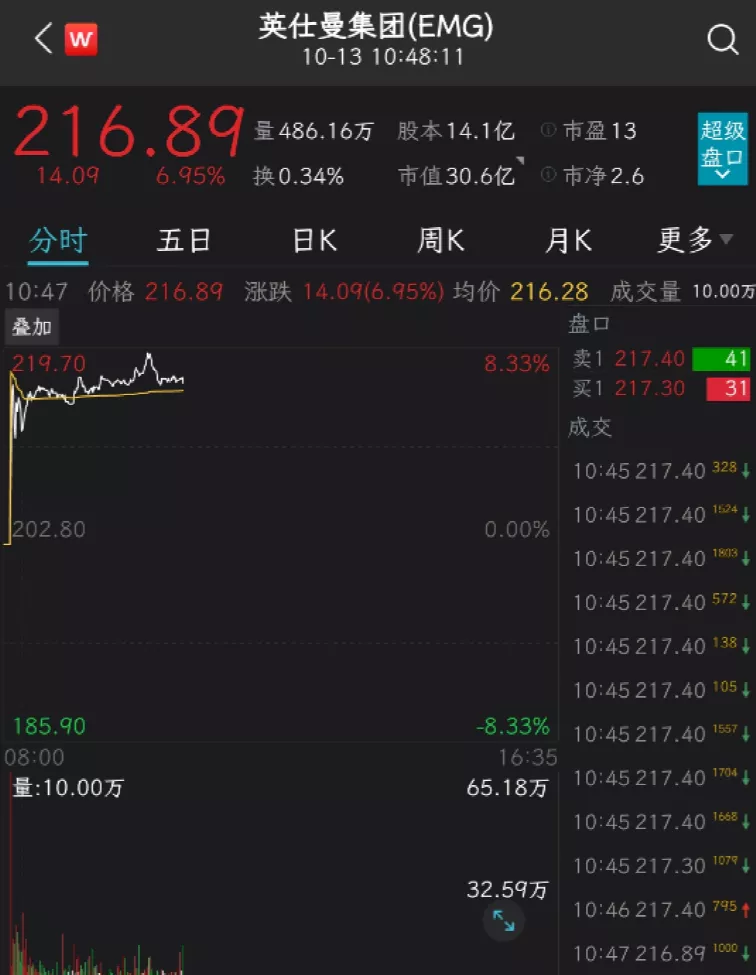Go back using the arrow icon
This screenshot has width=756, height=975.
[x=42, y=40]
